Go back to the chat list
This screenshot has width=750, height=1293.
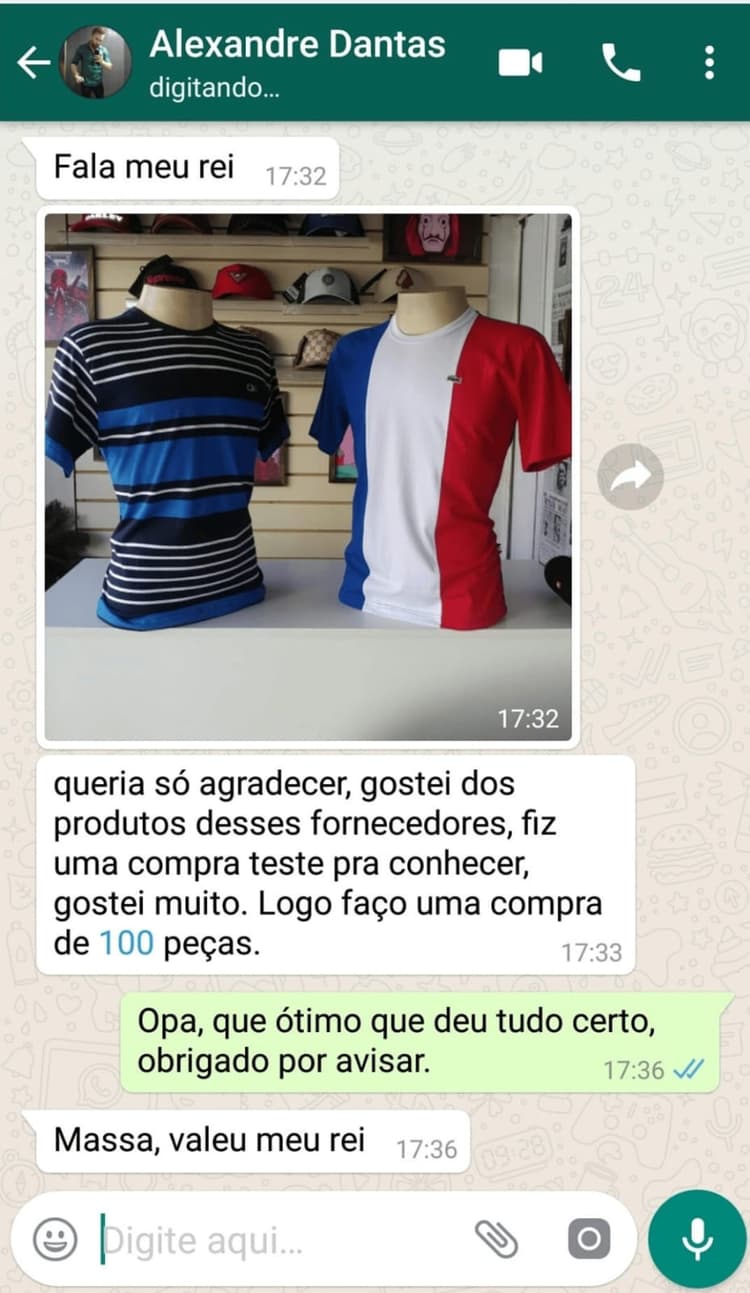32,62
